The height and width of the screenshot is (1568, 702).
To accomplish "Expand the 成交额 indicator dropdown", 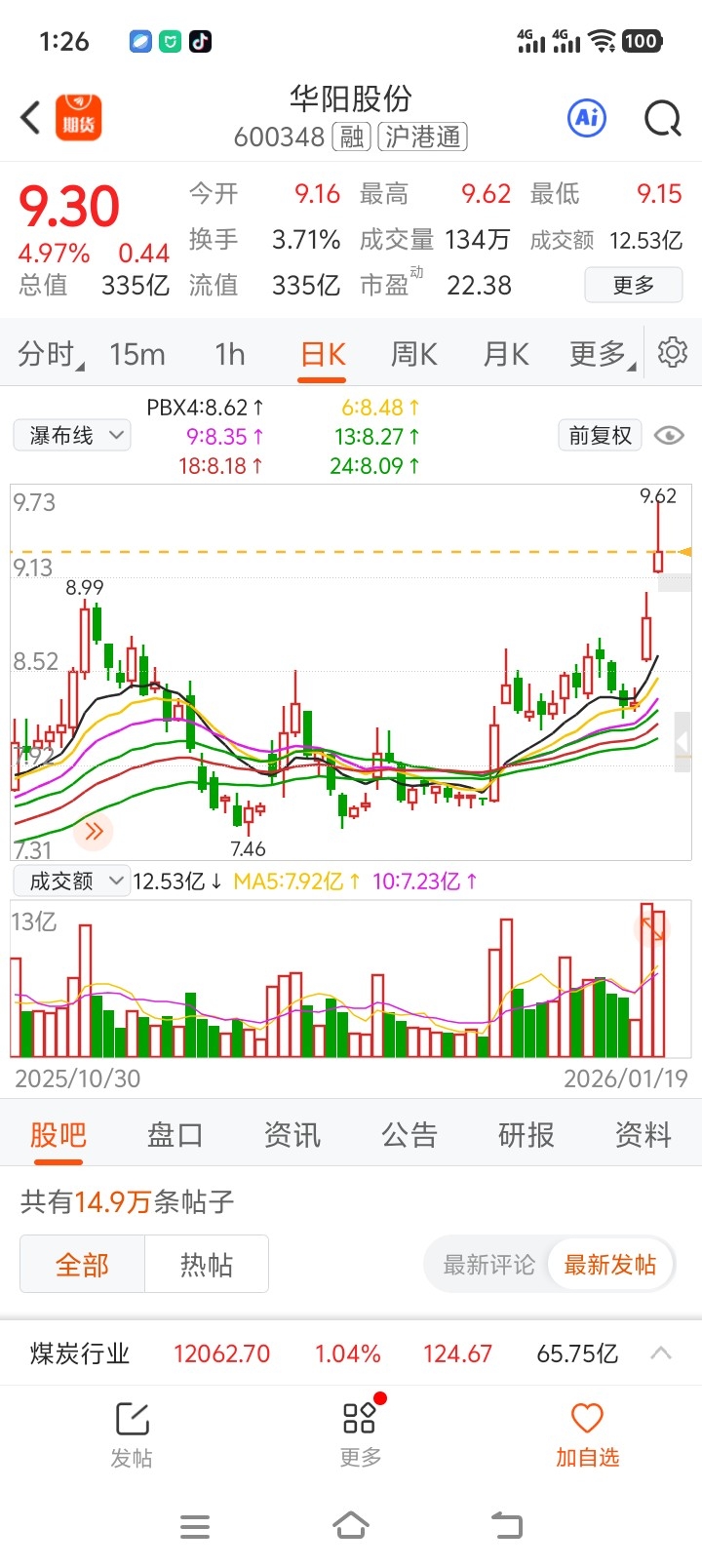I will pyautogui.click(x=71, y=881).
